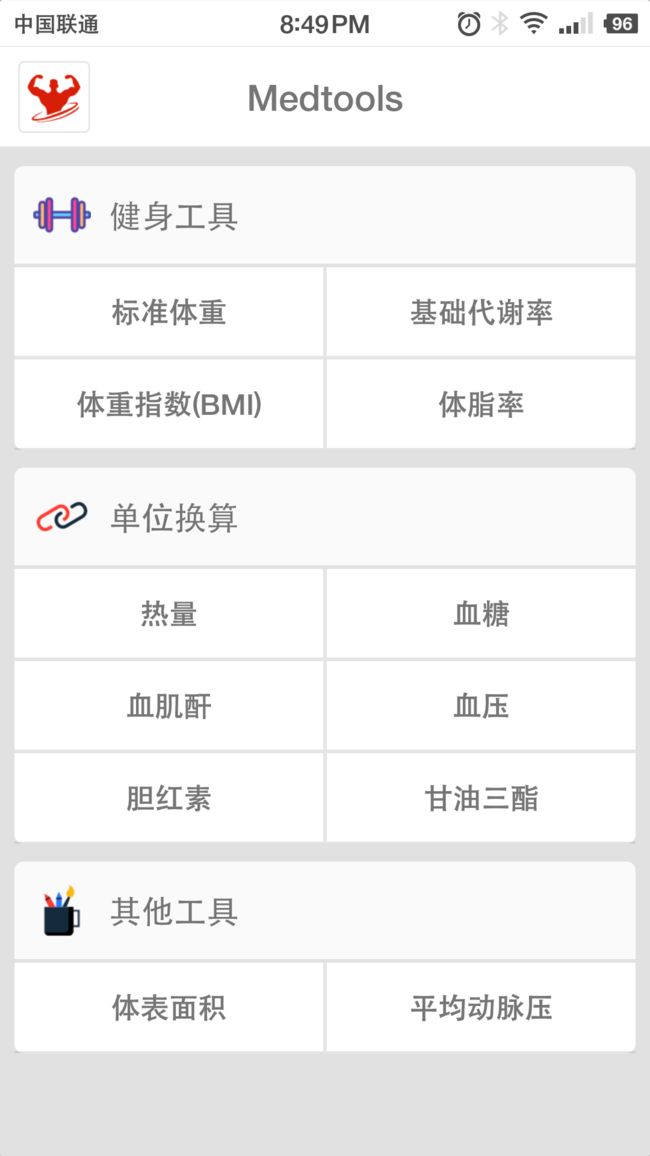Open the 平均动脉压 calculator
This screenshot has width=650, height=1156.
coord(480,1007)
